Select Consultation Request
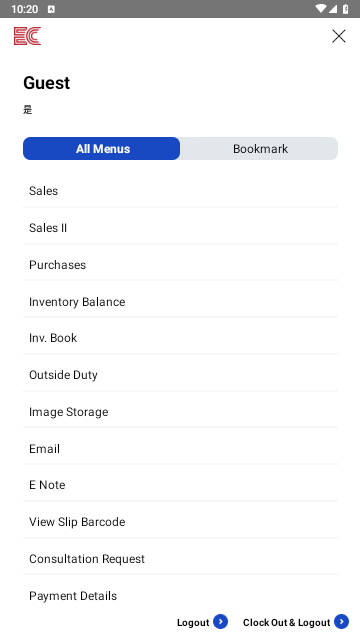Screen dimensions: 360x640 (x=180, y=558)
